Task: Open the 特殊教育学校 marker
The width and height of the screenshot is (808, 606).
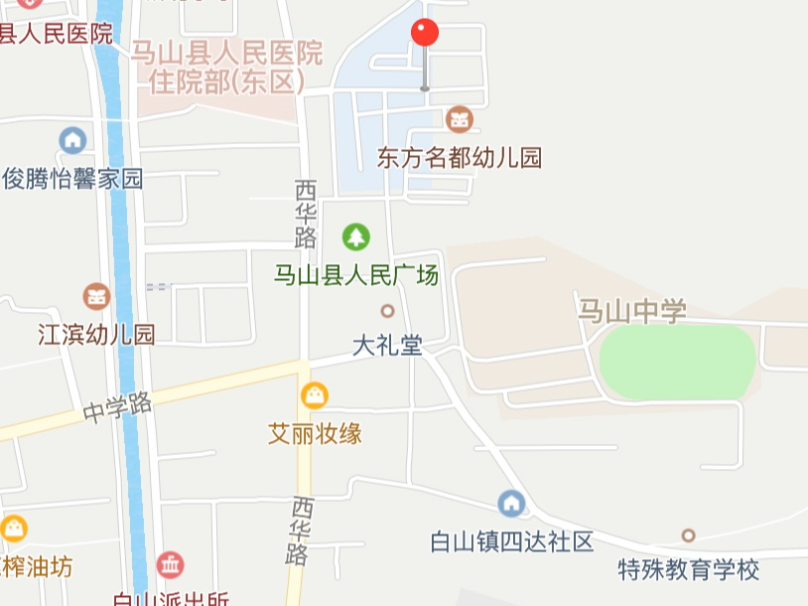Action: (x=688, y=536)
